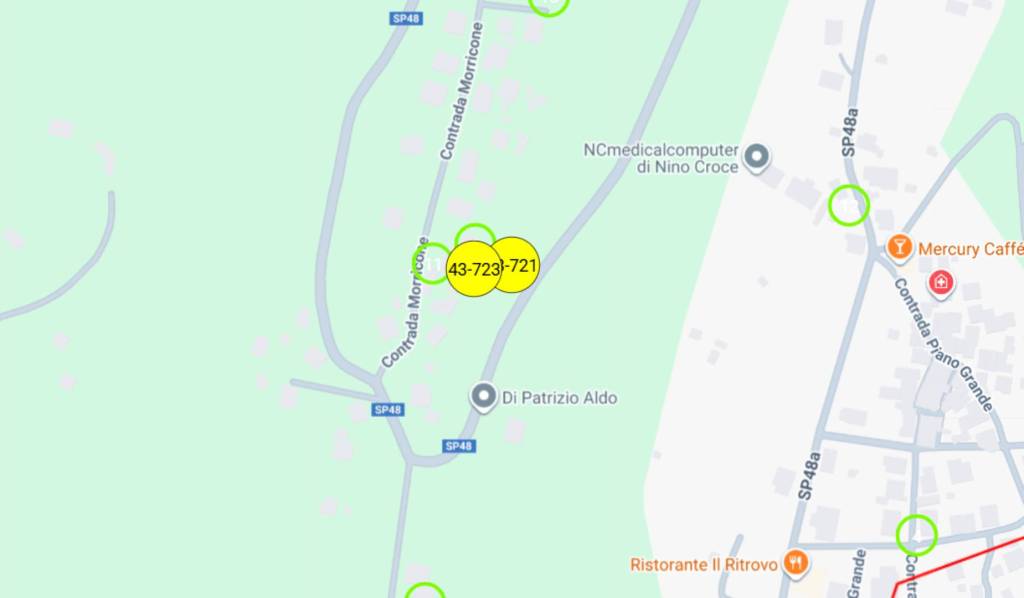The width and height of the screenshot is (1024, 598).
Task: Open the Di Patrizio Aldo place pin
Action: pyautogui.click(x=484, y=397)
